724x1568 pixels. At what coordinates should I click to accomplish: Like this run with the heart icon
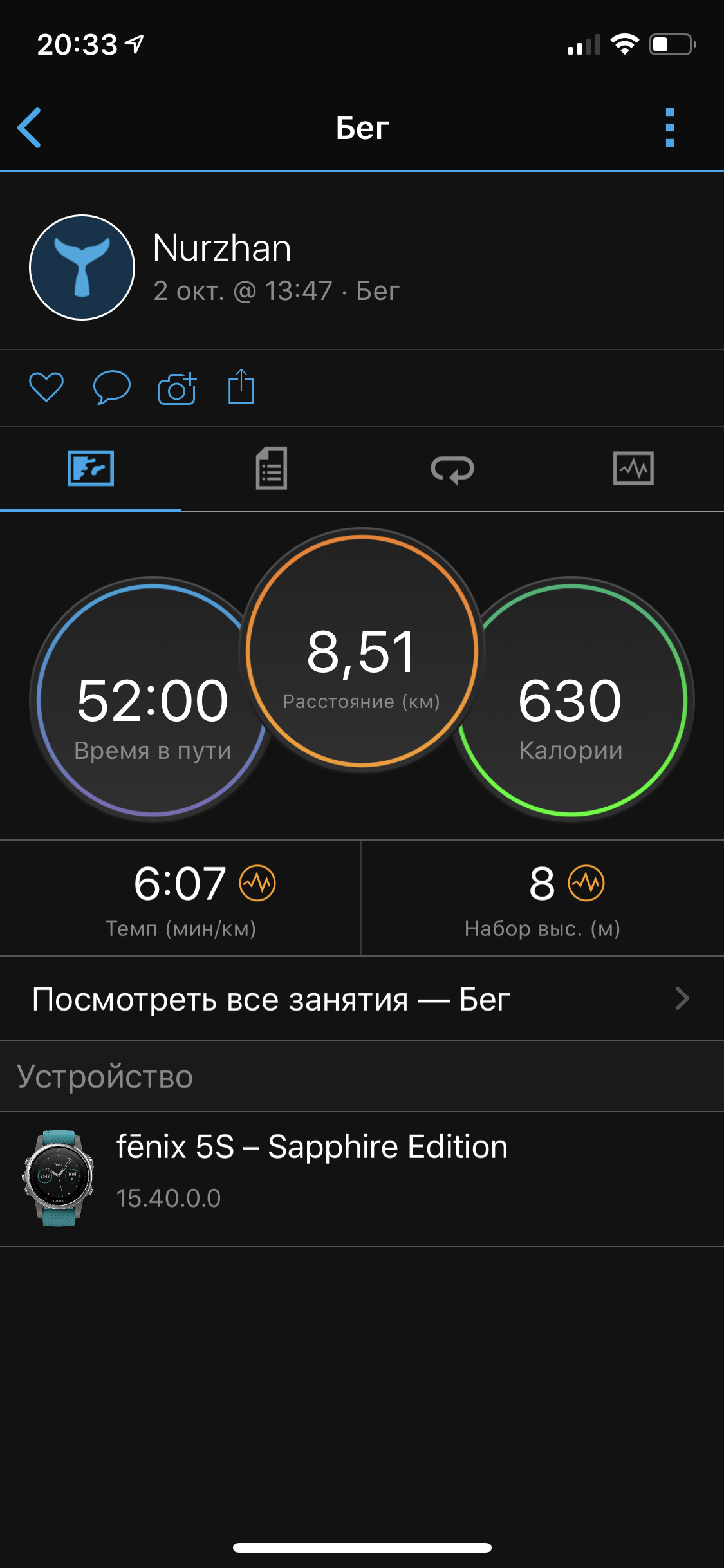tap(46, 387)
